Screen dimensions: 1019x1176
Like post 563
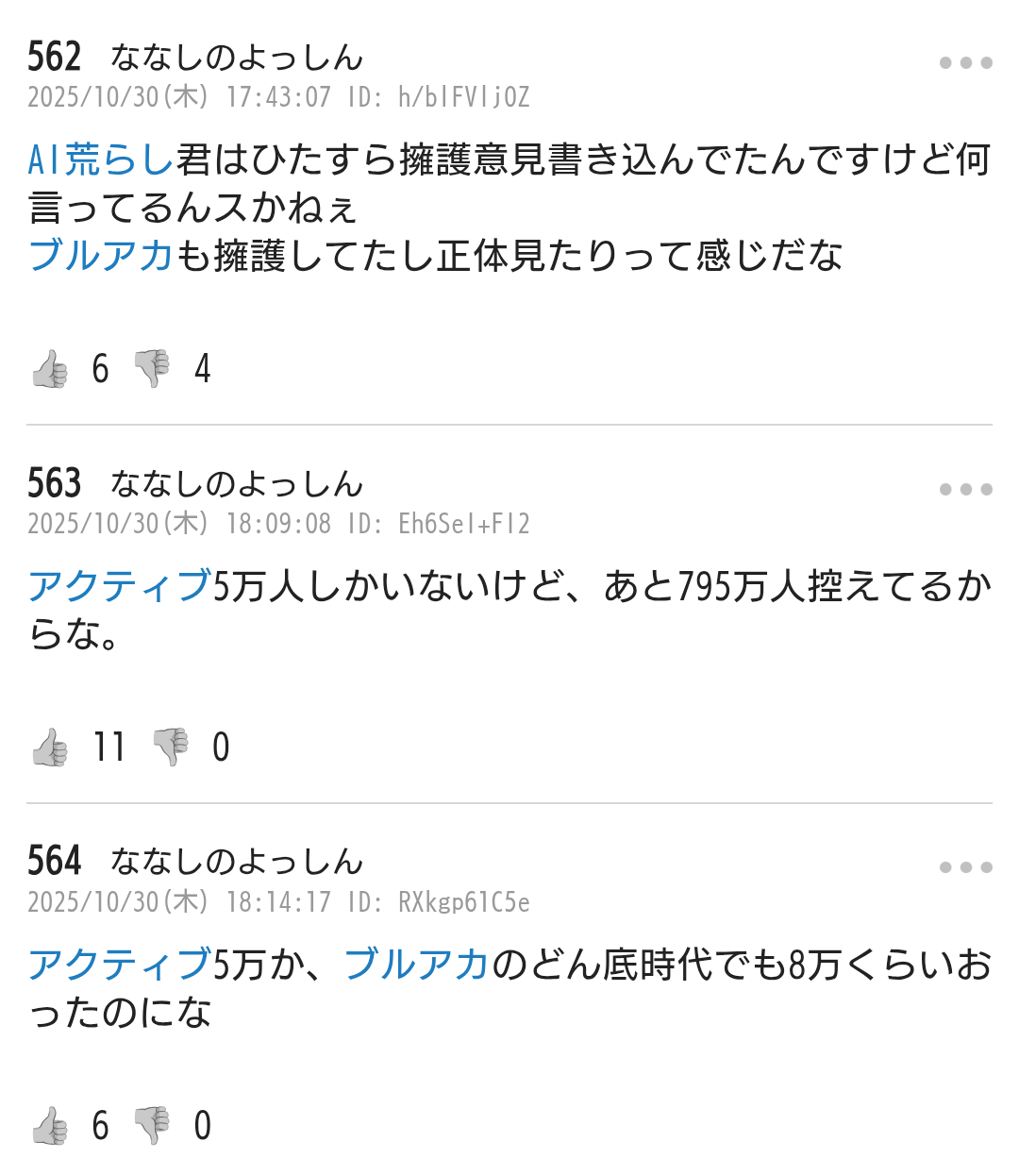(50, 748)
